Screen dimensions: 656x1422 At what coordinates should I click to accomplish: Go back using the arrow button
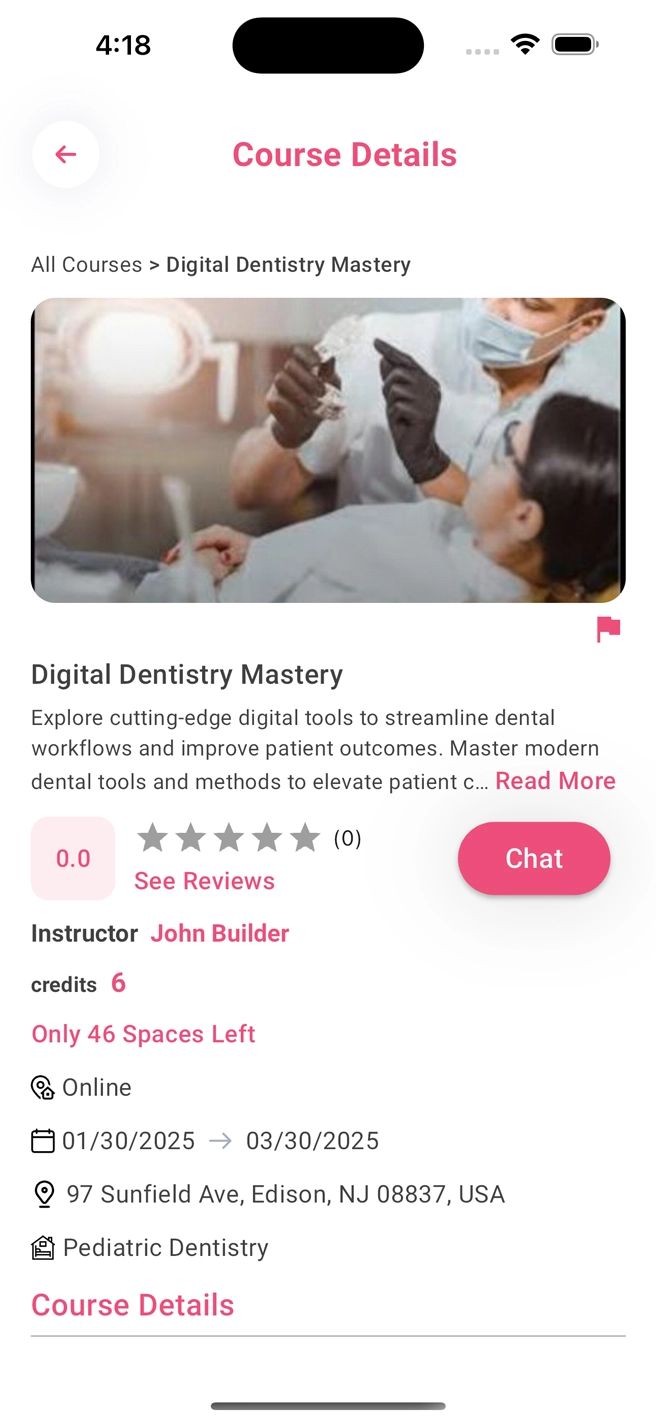66,155
